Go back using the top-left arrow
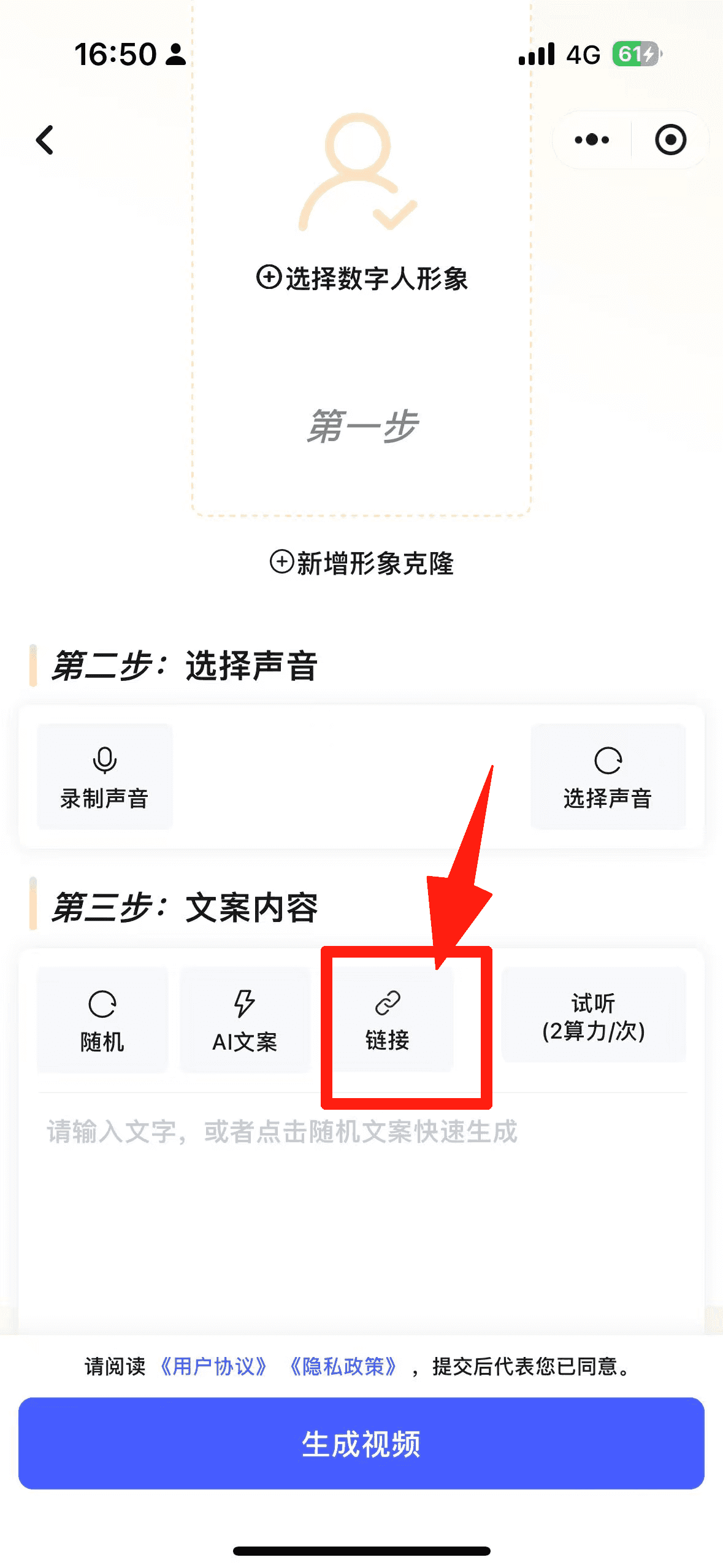Screen dimensions: 723x1568 pyautogui.click(x=45, y=140)
